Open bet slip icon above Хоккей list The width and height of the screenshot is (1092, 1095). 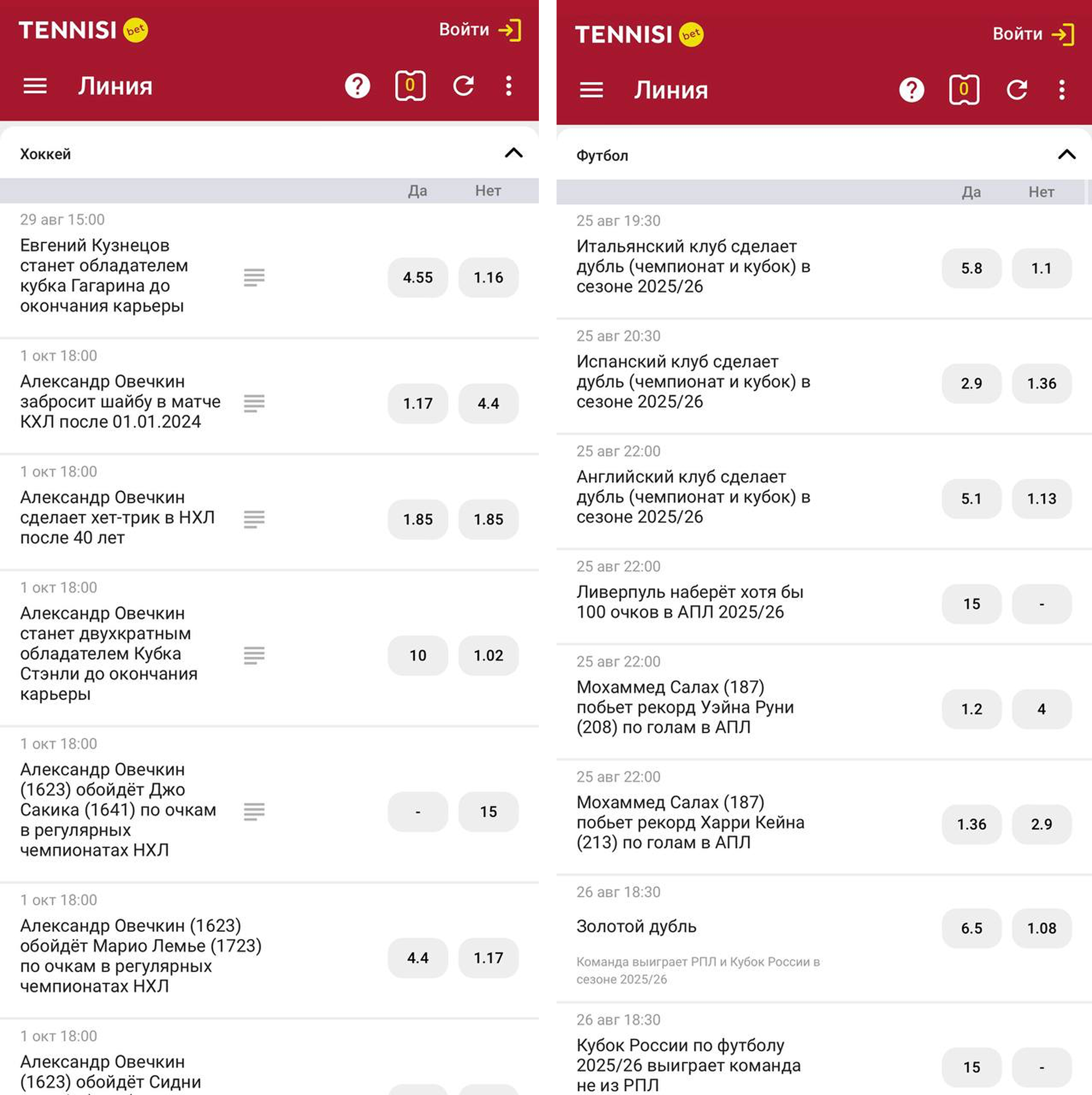coord(410,86)
